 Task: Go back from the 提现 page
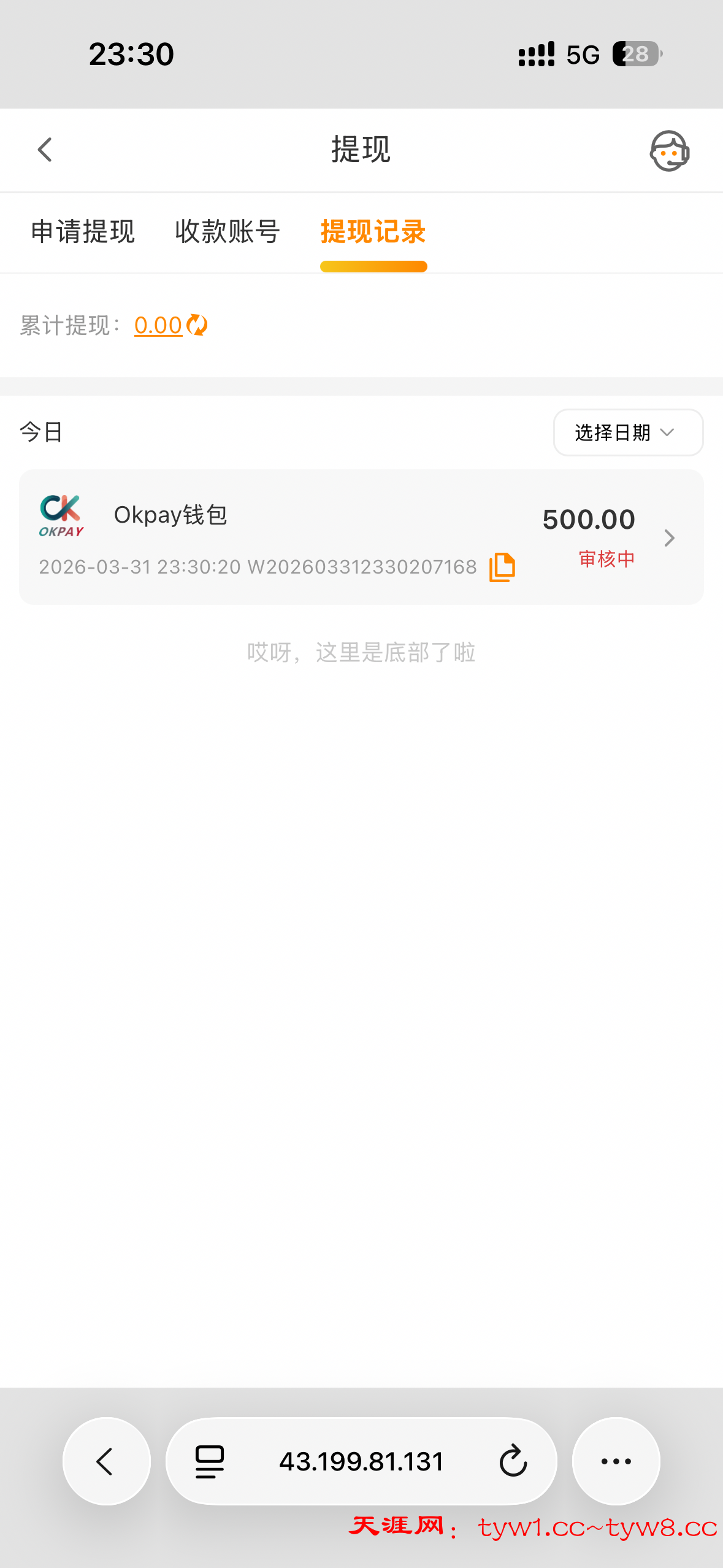click(x=45, y=150)
